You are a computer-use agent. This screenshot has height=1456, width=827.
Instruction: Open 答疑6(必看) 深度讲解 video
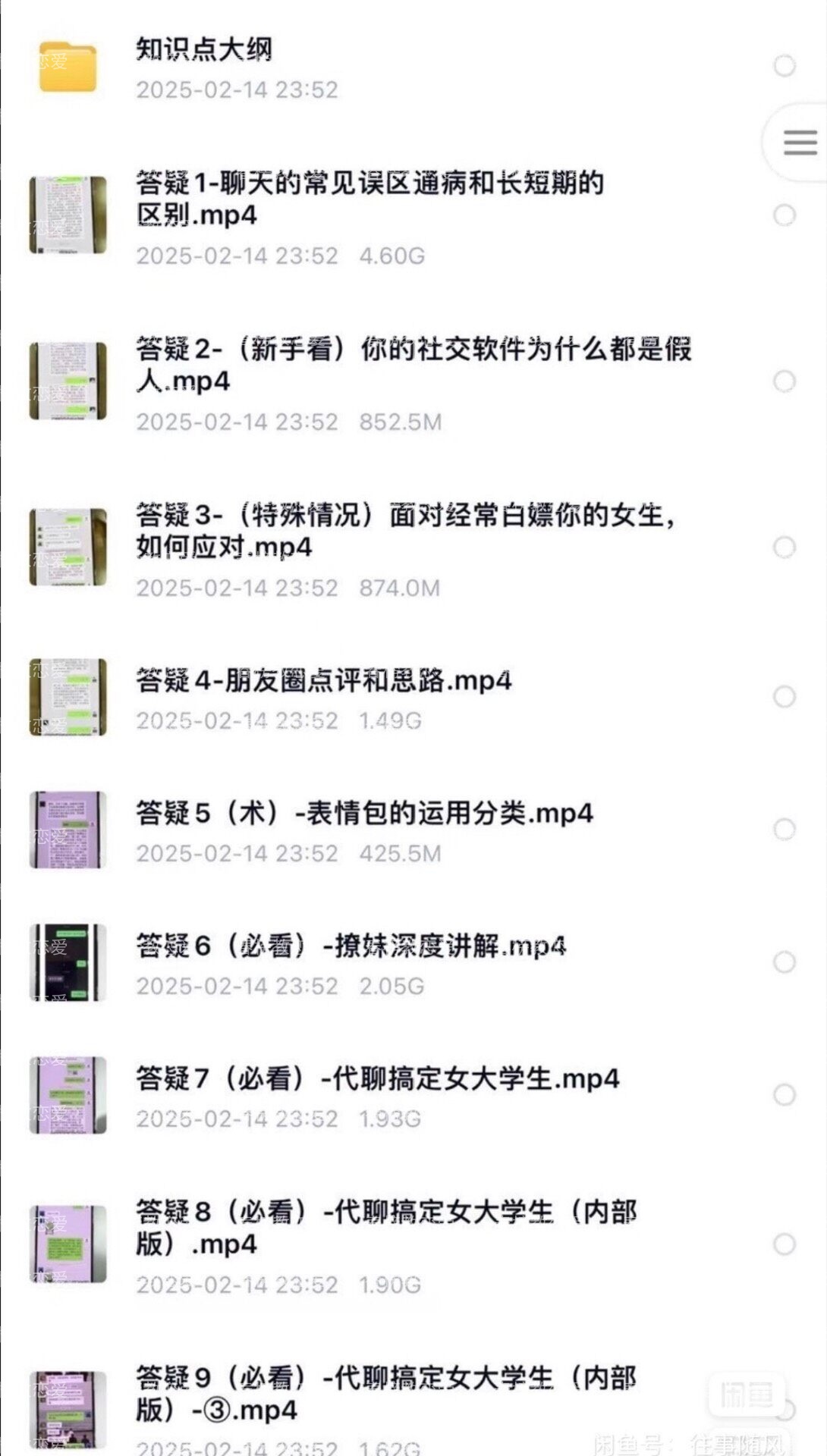(x=351, y=946)
